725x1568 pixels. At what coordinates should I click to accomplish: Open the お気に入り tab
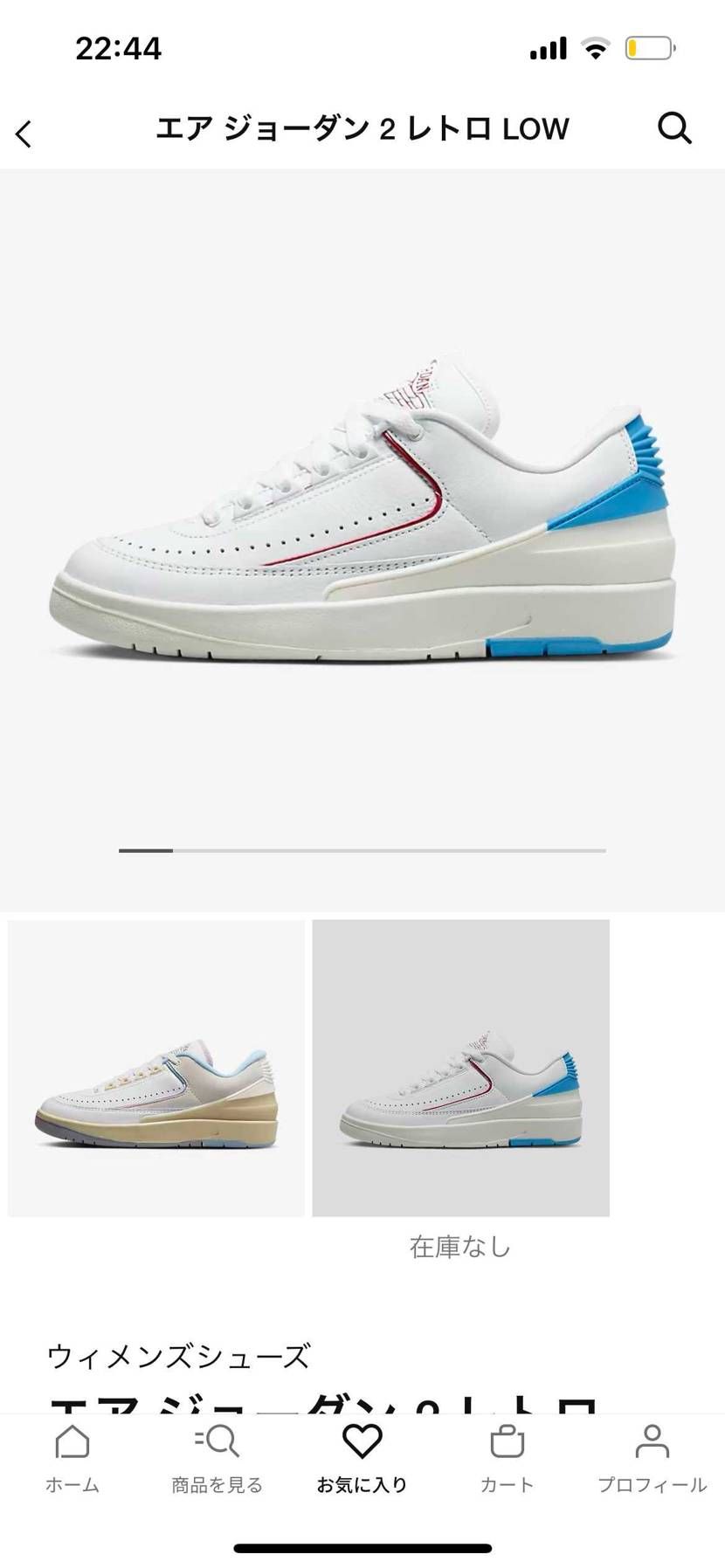(362, 1459)
